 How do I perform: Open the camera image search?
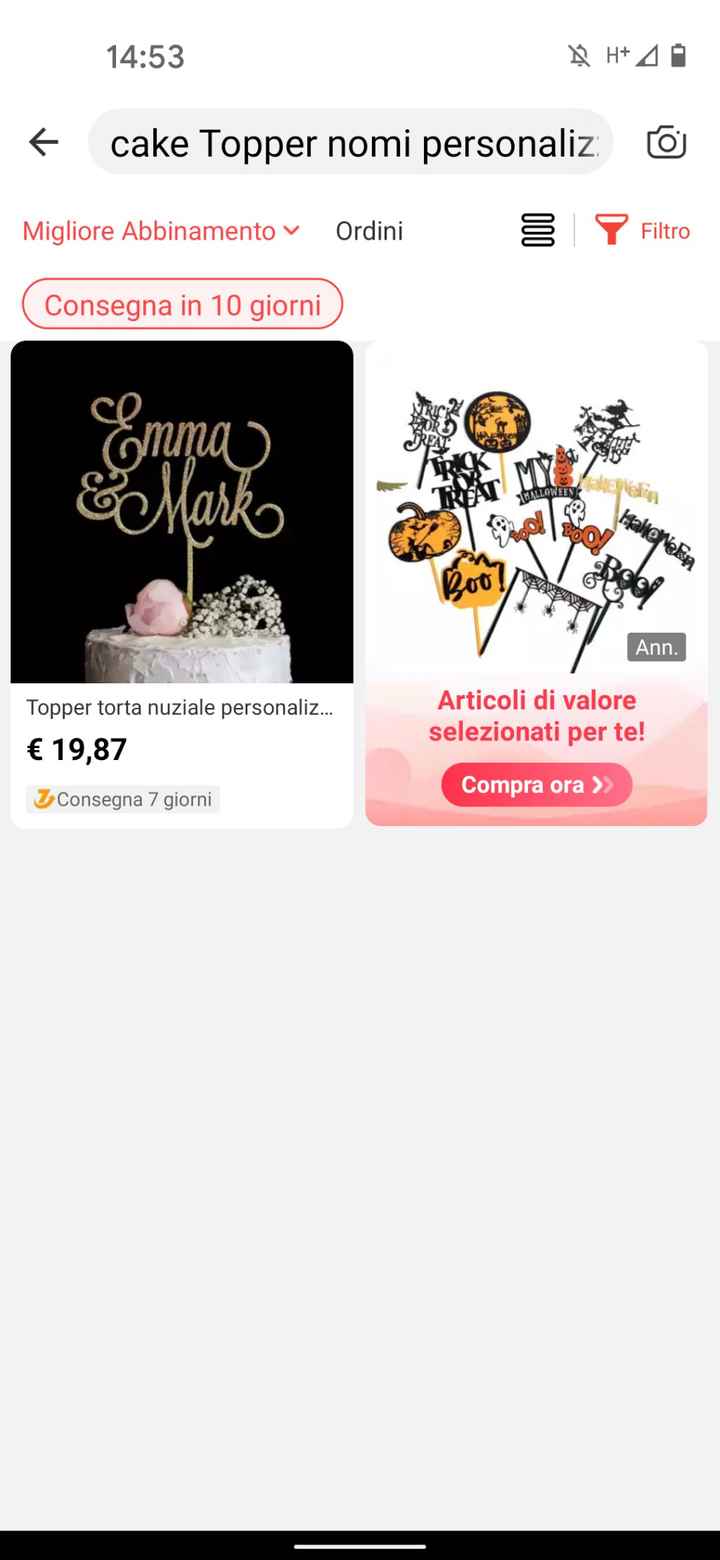point(666,143)
